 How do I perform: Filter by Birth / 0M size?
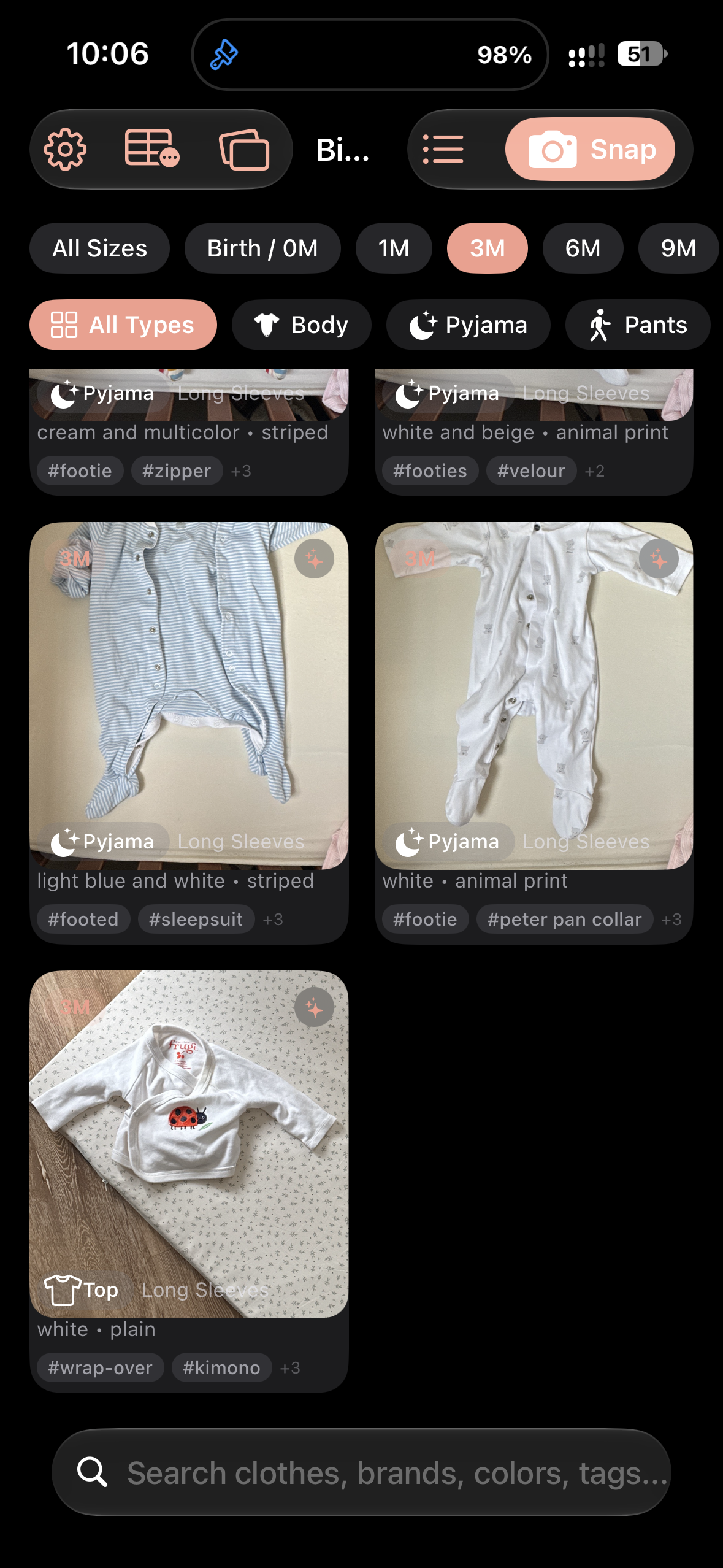click(262, 248)
